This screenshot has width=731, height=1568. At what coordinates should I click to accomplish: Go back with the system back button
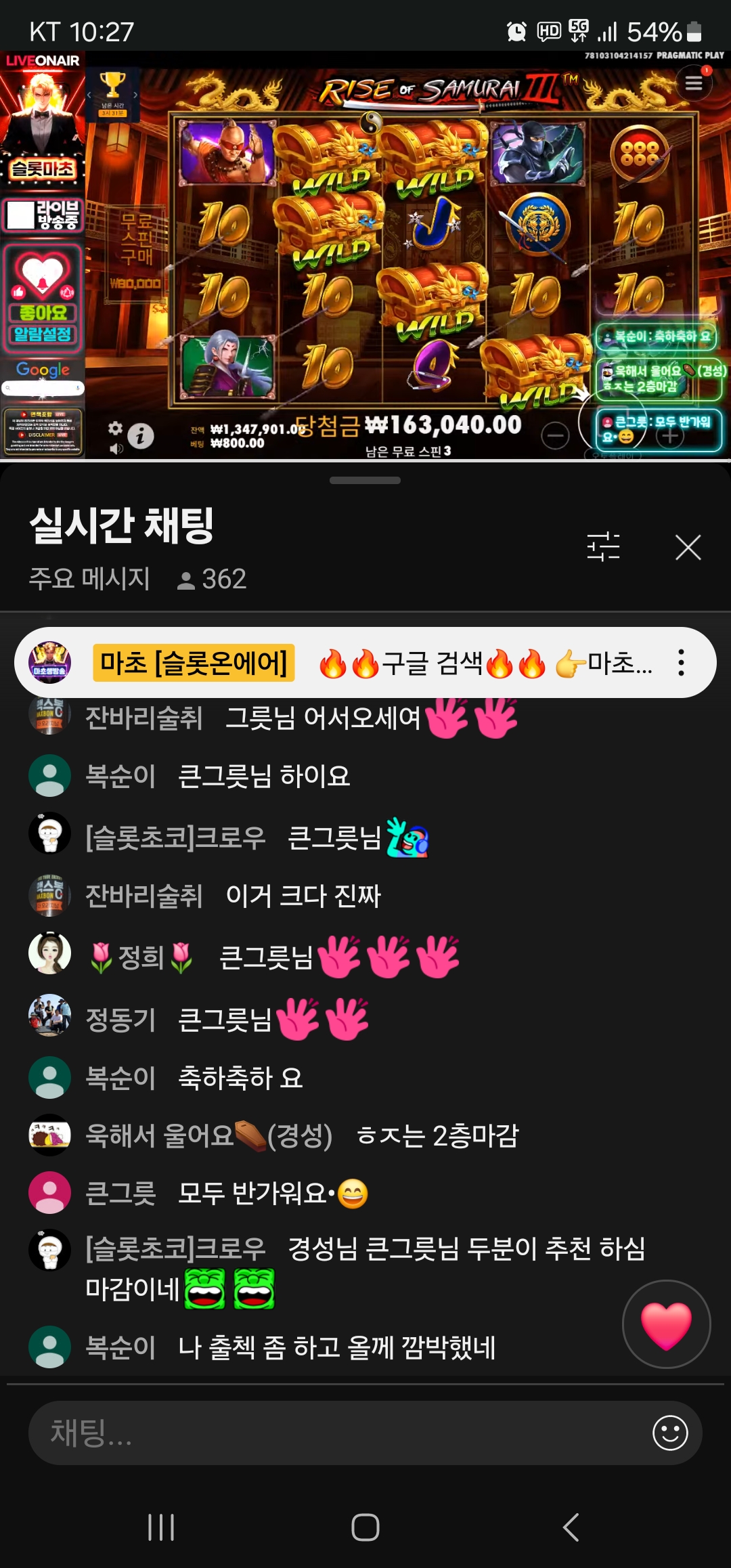pos(571,1527)
